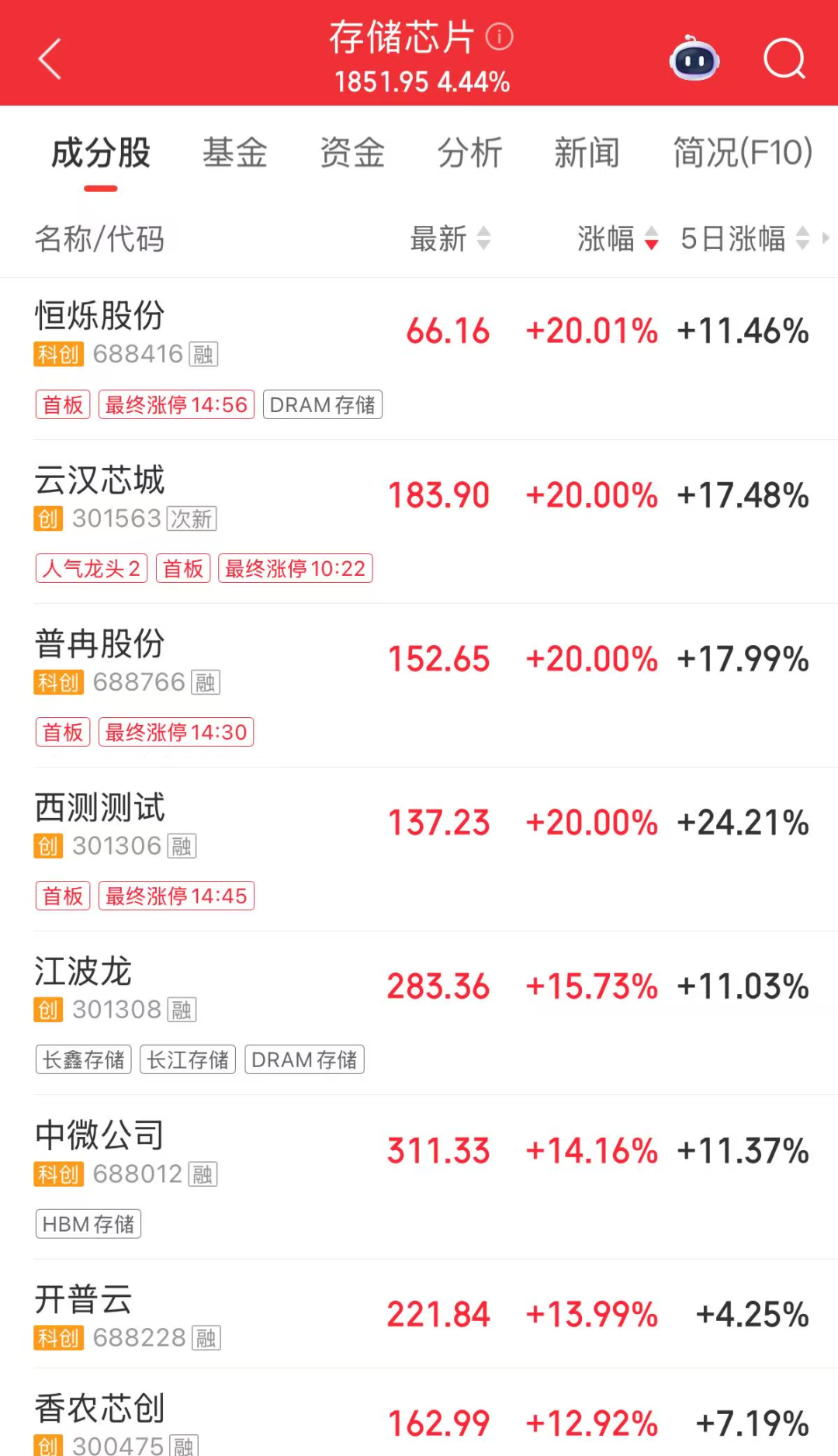This screenshot has height=1456, width=838.
Task: Select the 简况(F10) tab
Action: 742,152
